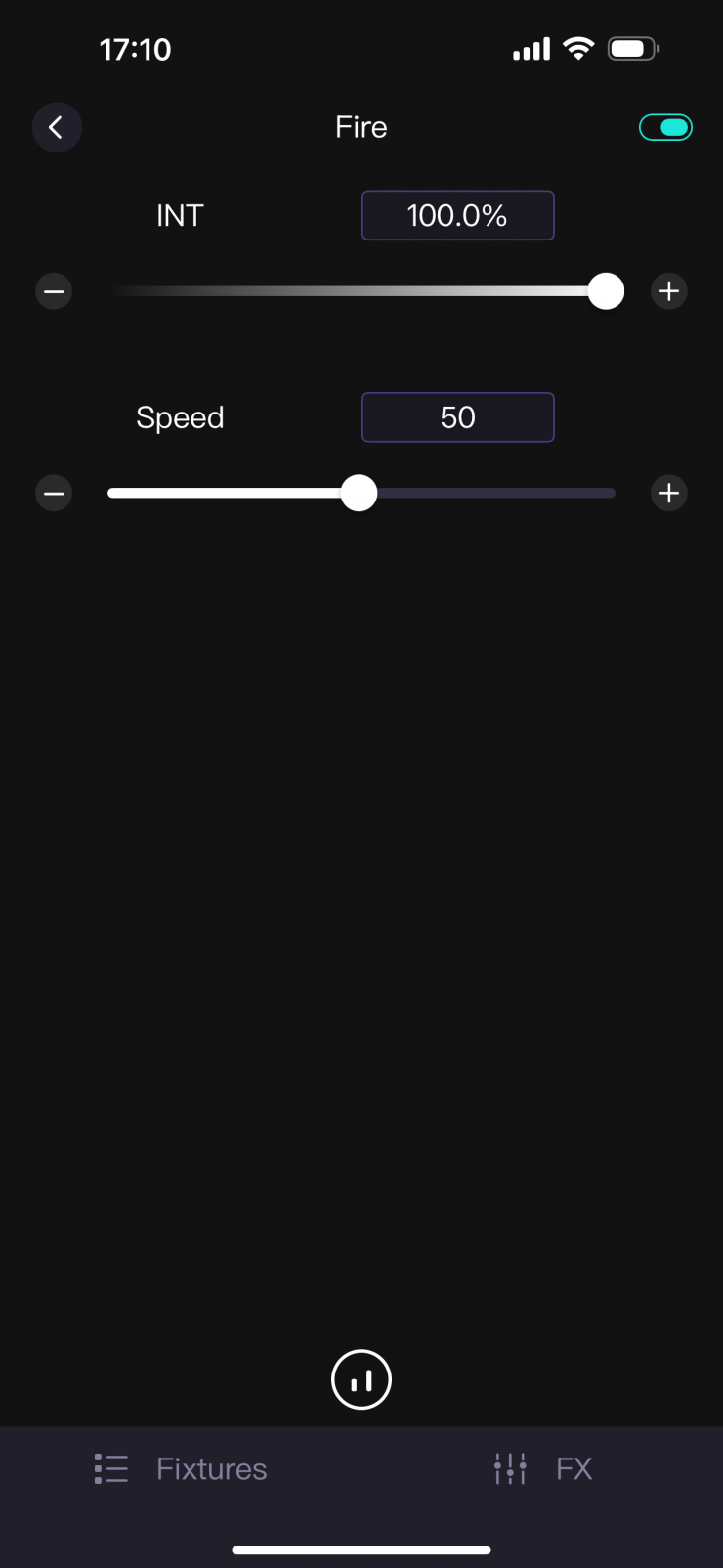Image resolution: width=723 pixels, height=1568 pixels.
Task: Increase Speed with the plus button
Action: click(669, 494)
